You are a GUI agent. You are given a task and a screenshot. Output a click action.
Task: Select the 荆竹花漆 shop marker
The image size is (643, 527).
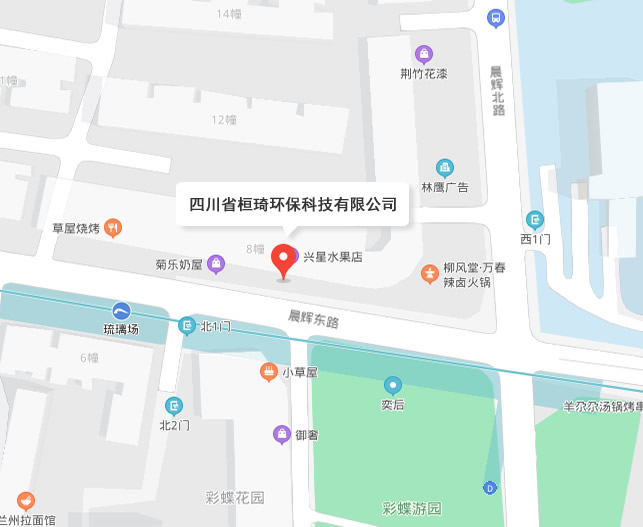(x=424, y=54)
